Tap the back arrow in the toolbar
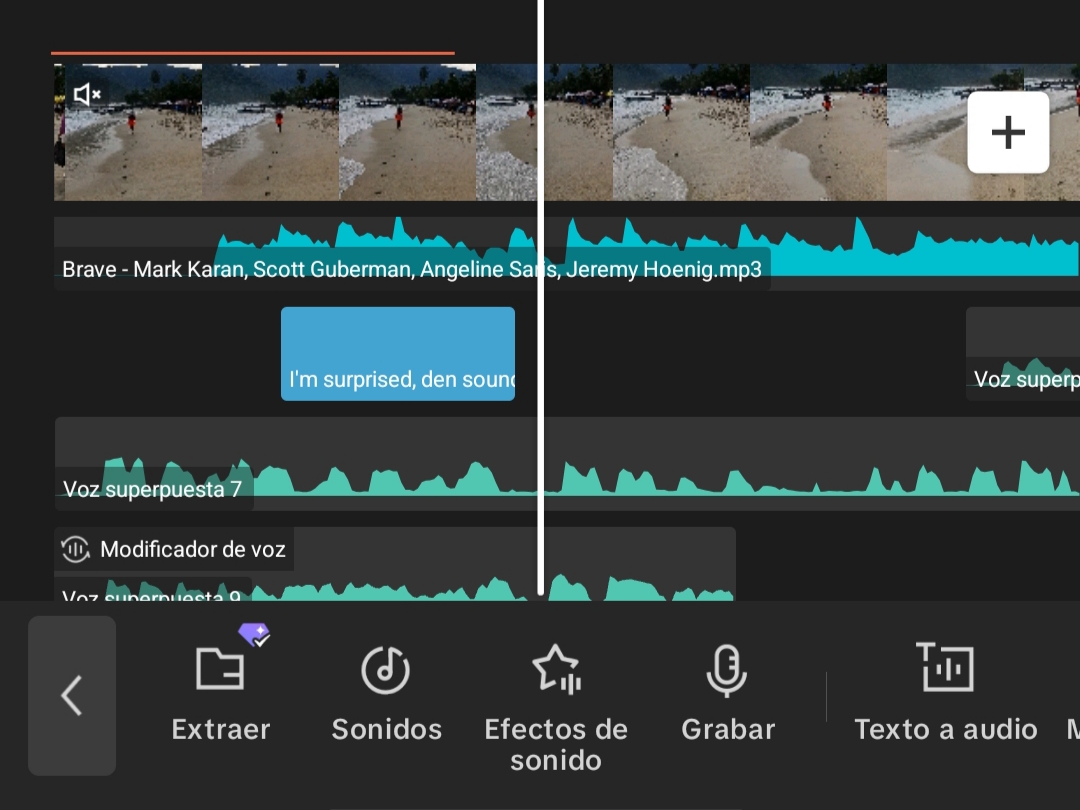Image resolution: width=1080 pixels, height=810 pixels. coord(72,695)
